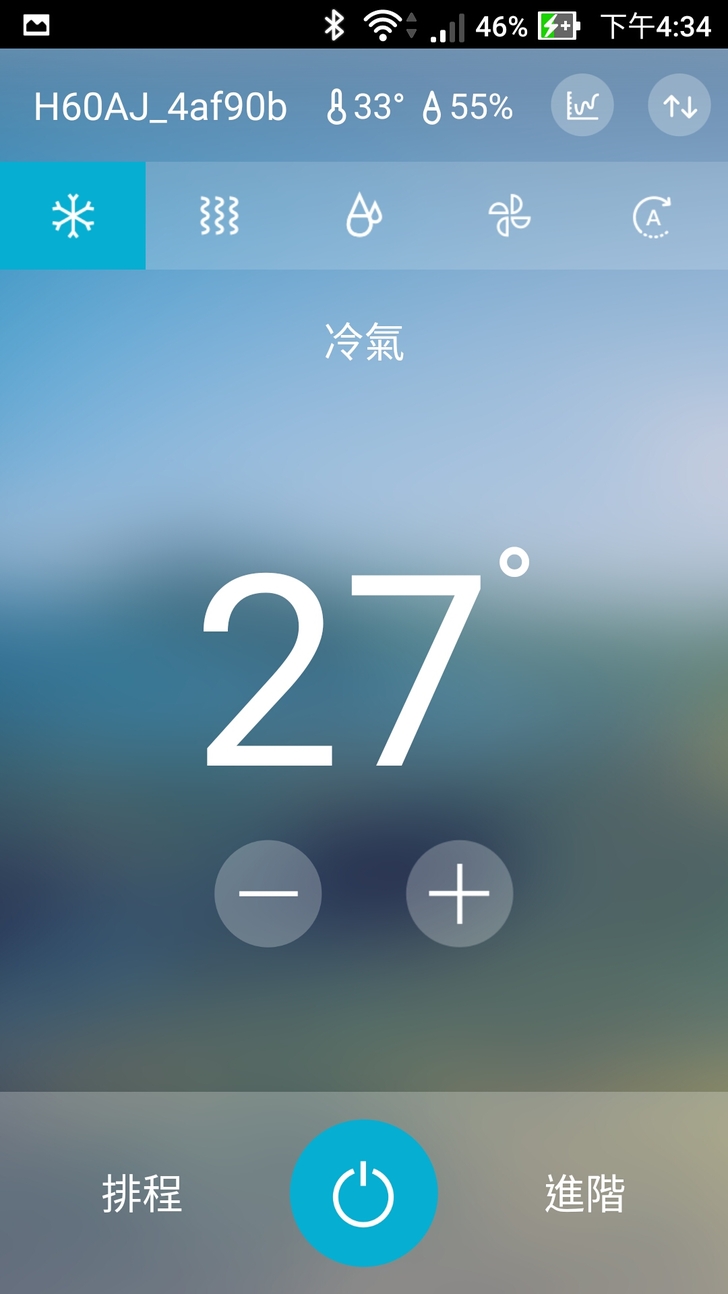Switch to fan-only mode
The image size is (728, 1294).
pos(509,216)
